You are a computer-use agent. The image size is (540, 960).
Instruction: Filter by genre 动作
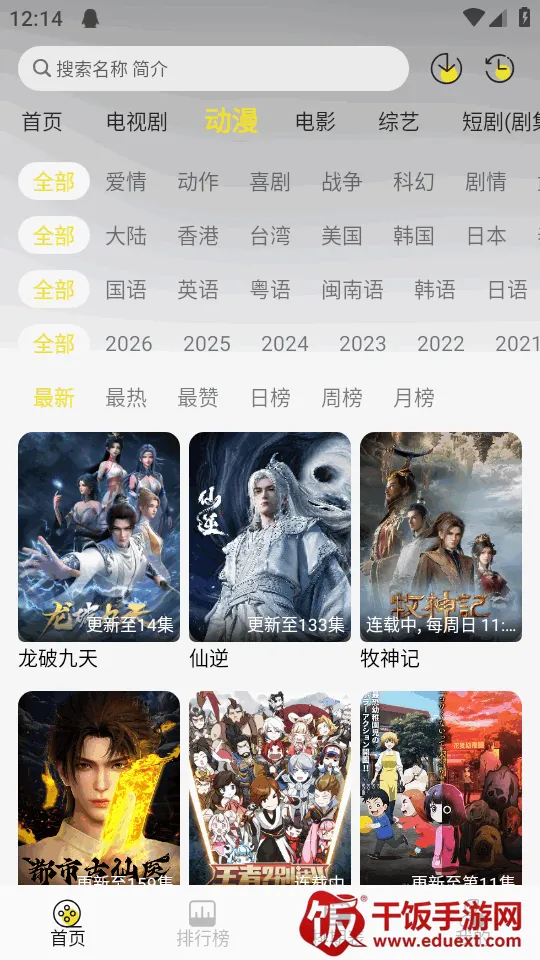click(198, 182)
